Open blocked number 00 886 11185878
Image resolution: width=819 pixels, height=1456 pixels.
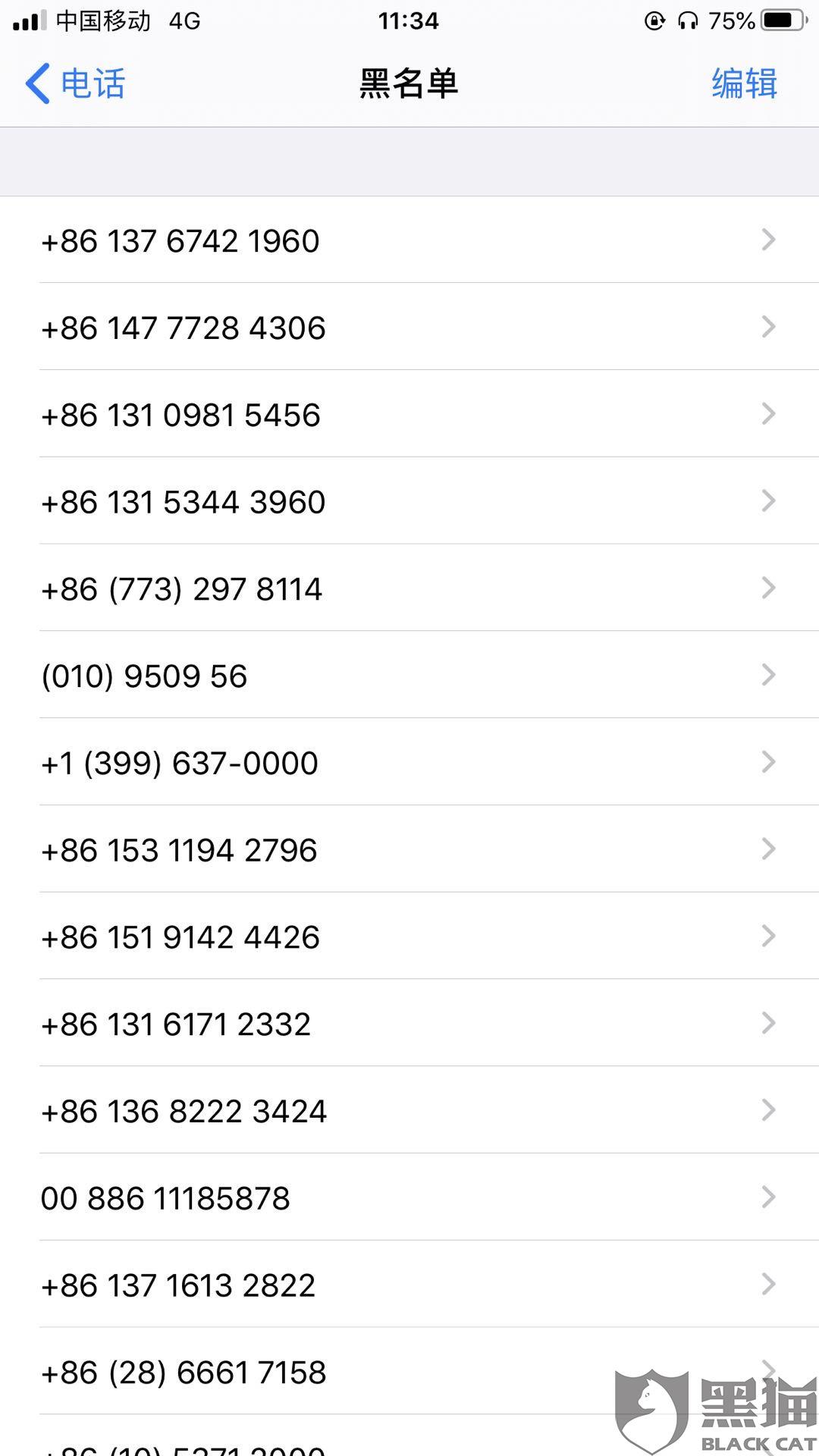pyautogui.click(x=409, y=1197)
